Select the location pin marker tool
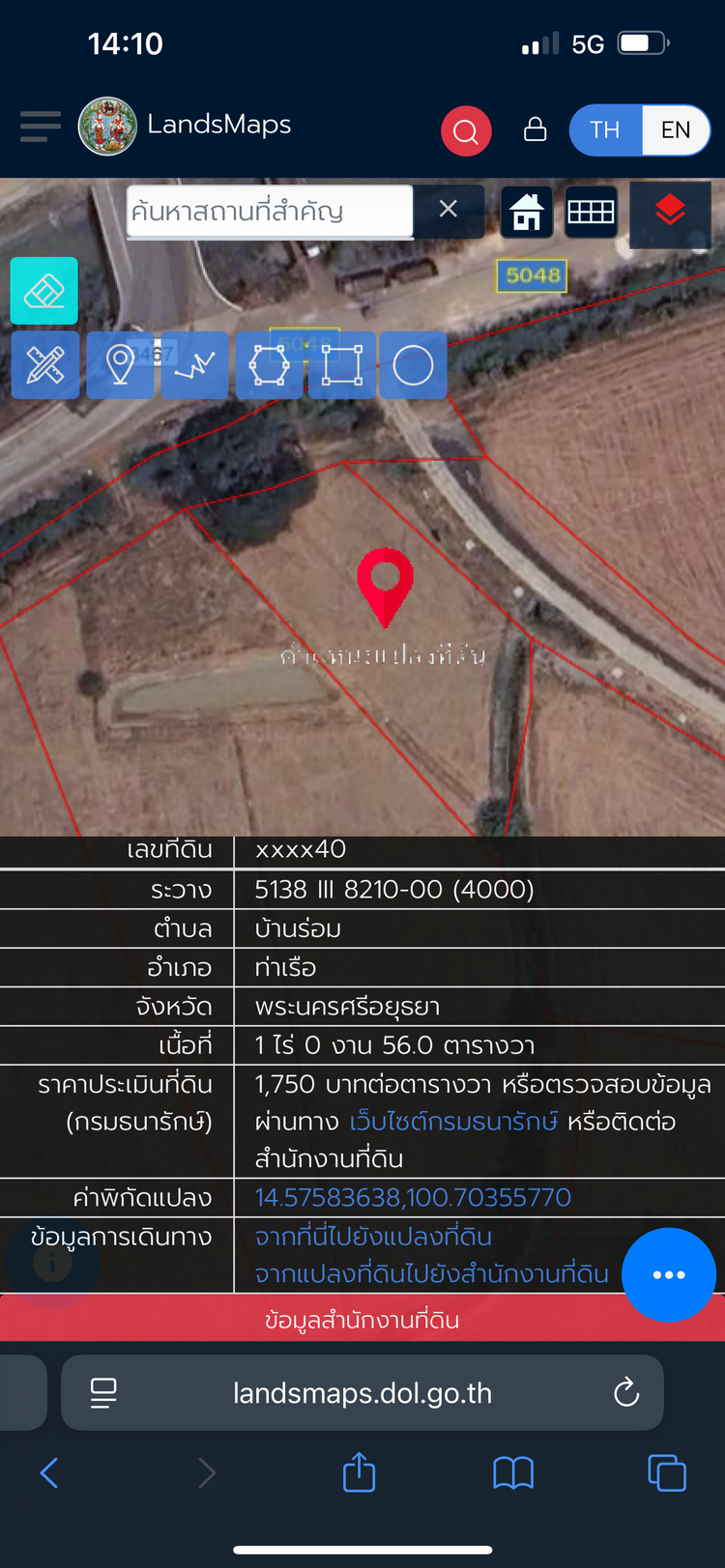725x1568 pixels. [x=120, y=365]
